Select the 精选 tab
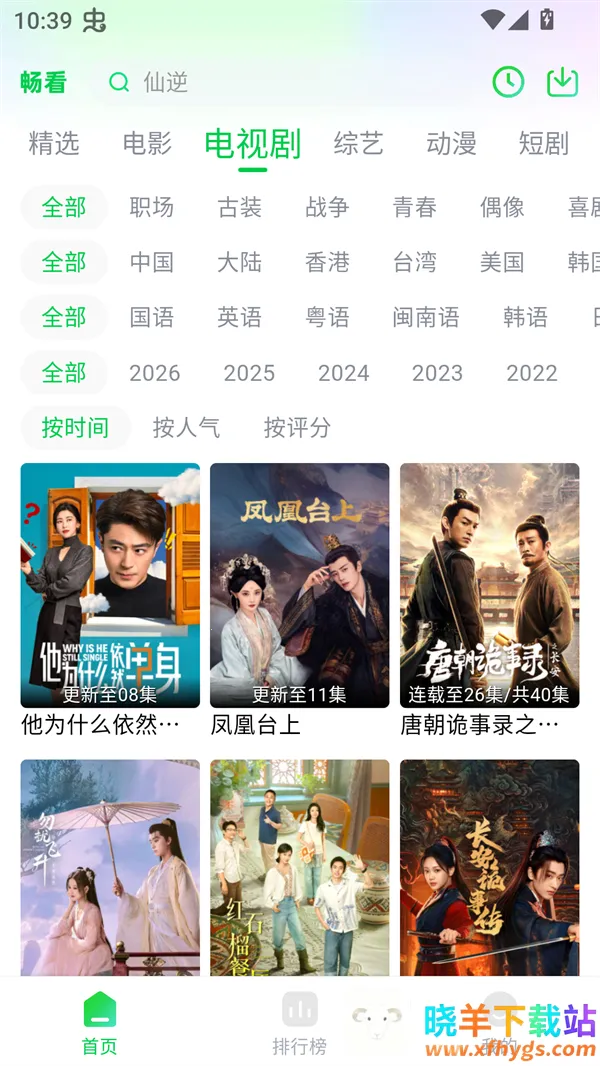The image size is (600, 1066). [54, 144]
